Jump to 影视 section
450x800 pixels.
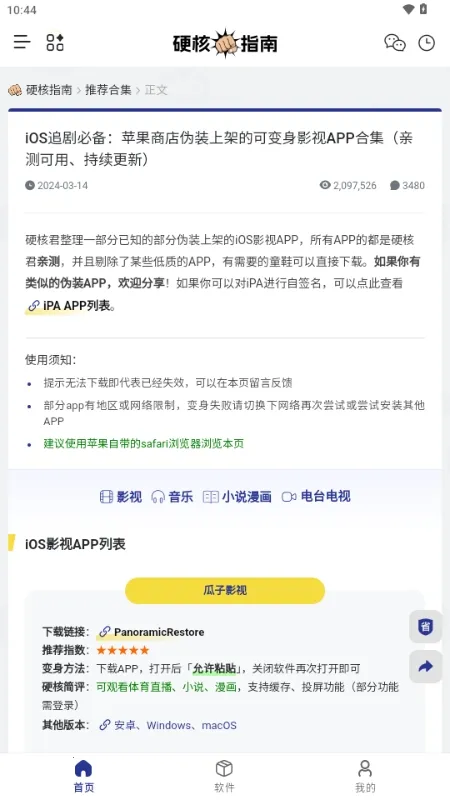click(121, 496)
